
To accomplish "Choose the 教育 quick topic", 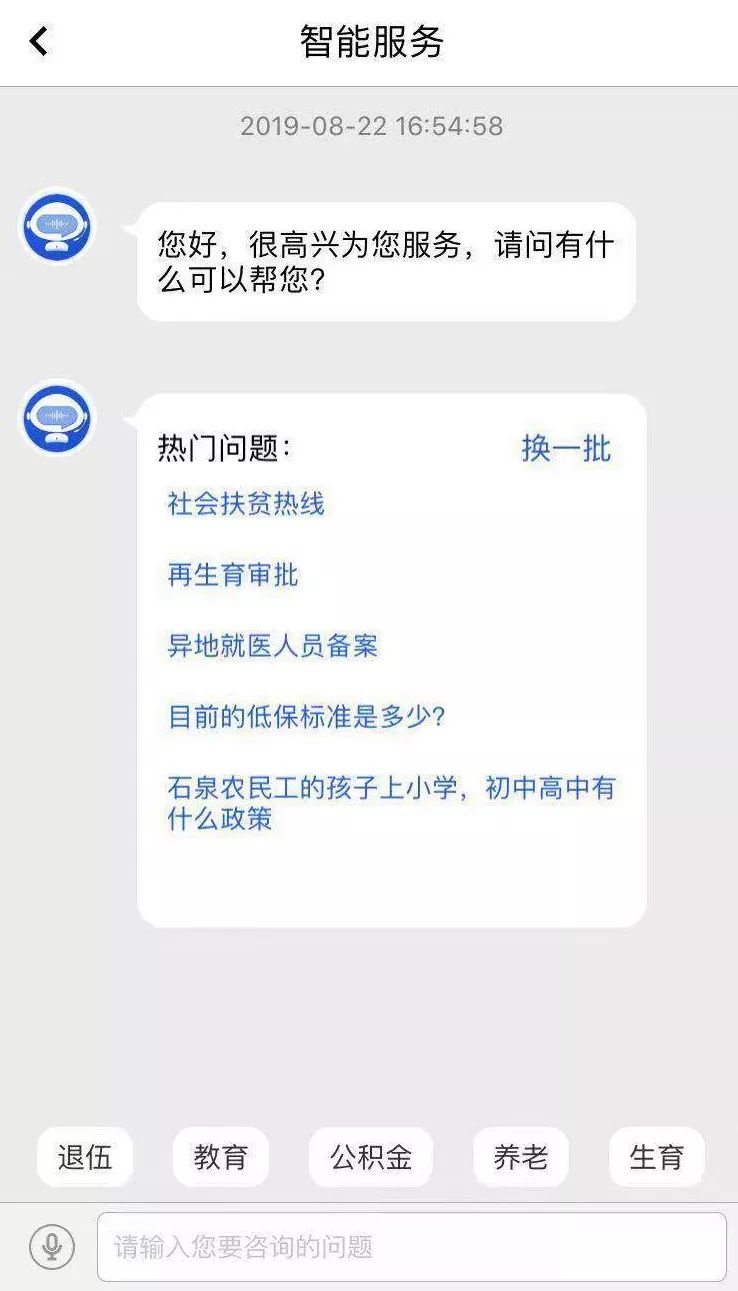I will [220, 1156].
